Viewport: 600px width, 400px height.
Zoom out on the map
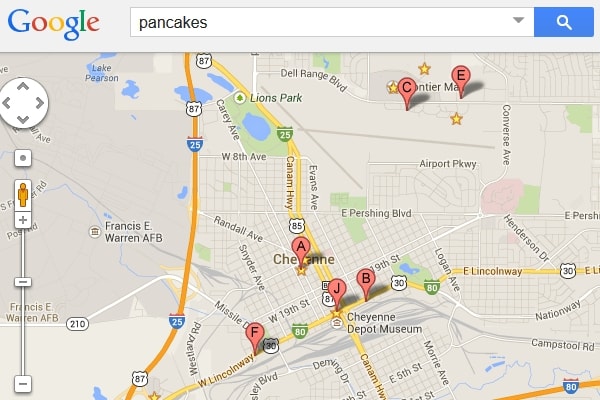[x=23, y=383]
